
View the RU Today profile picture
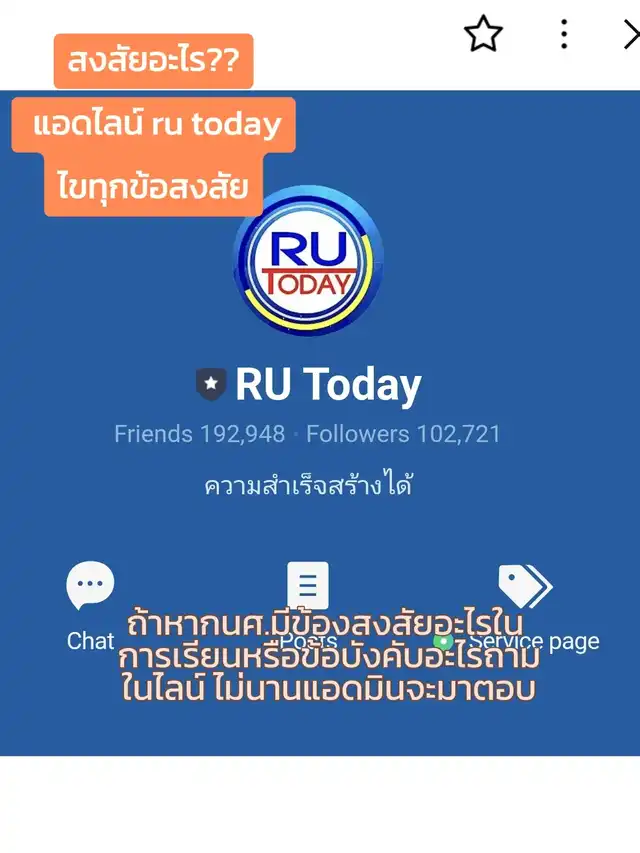pyautogui.click(x=308, y=260)
